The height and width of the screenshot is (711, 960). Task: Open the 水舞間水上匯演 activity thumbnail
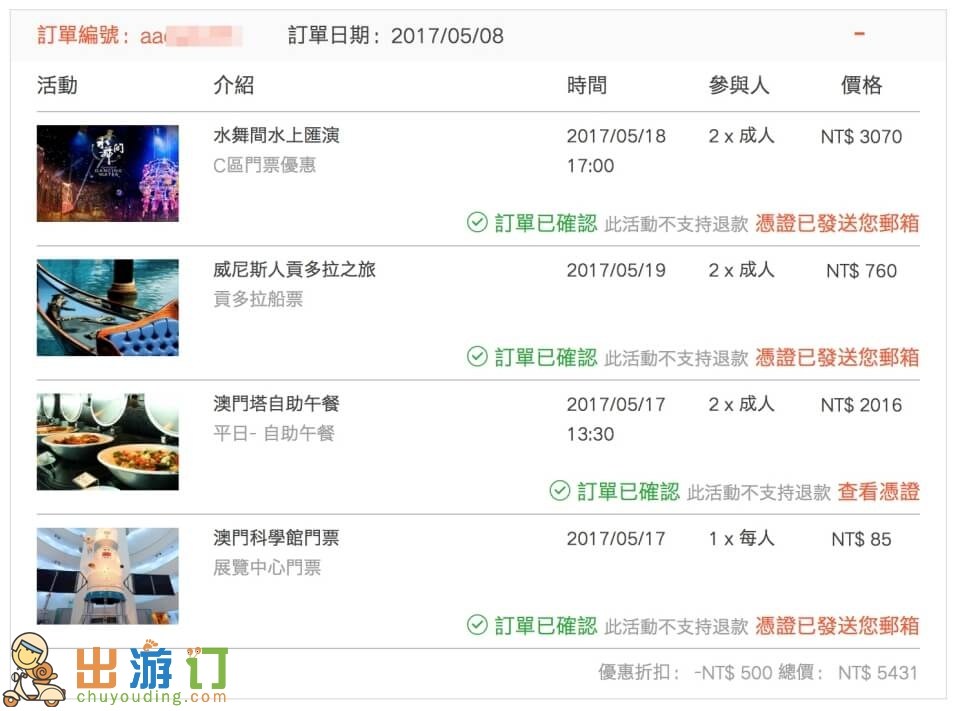click(108, 173)
